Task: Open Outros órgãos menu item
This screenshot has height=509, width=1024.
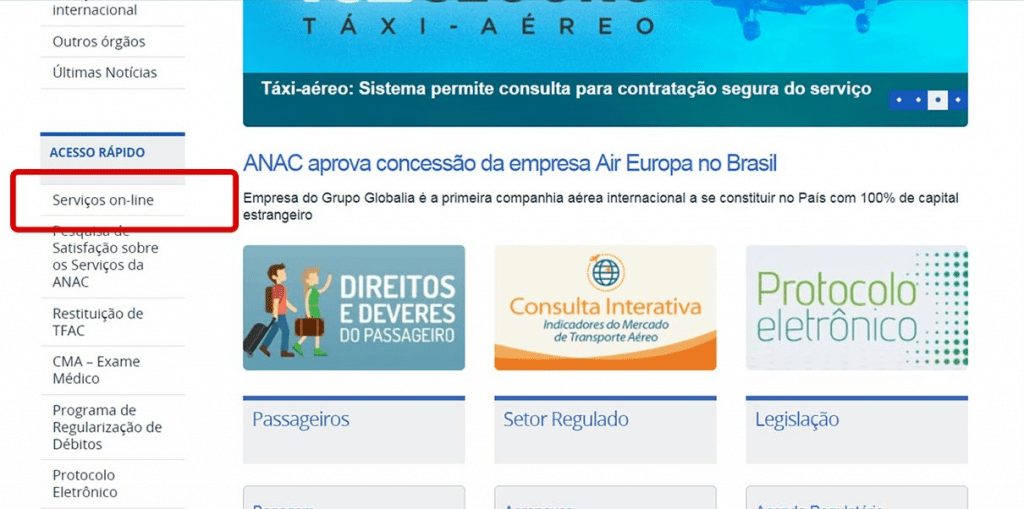Action: click(99, 42)
